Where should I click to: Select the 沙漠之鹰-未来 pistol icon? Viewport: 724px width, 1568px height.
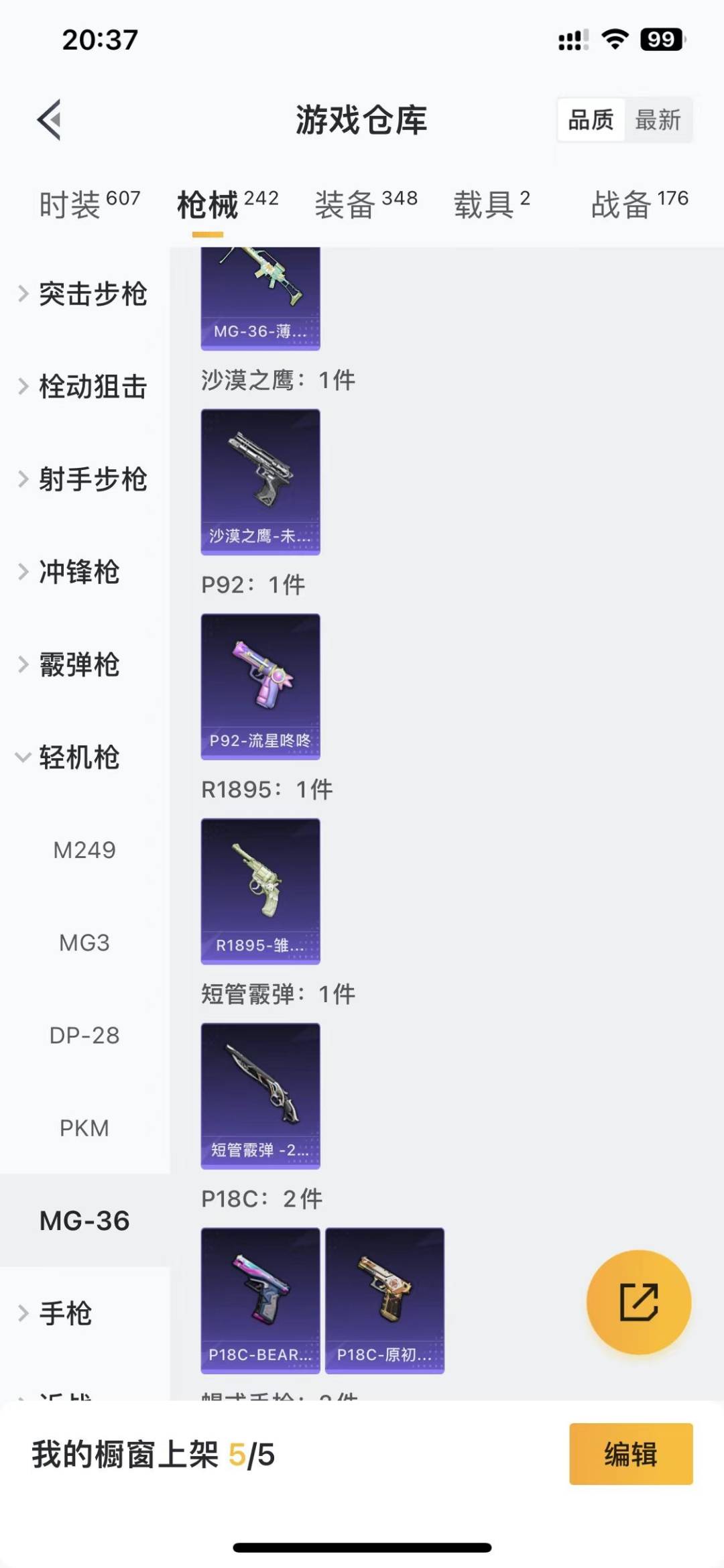260,479
